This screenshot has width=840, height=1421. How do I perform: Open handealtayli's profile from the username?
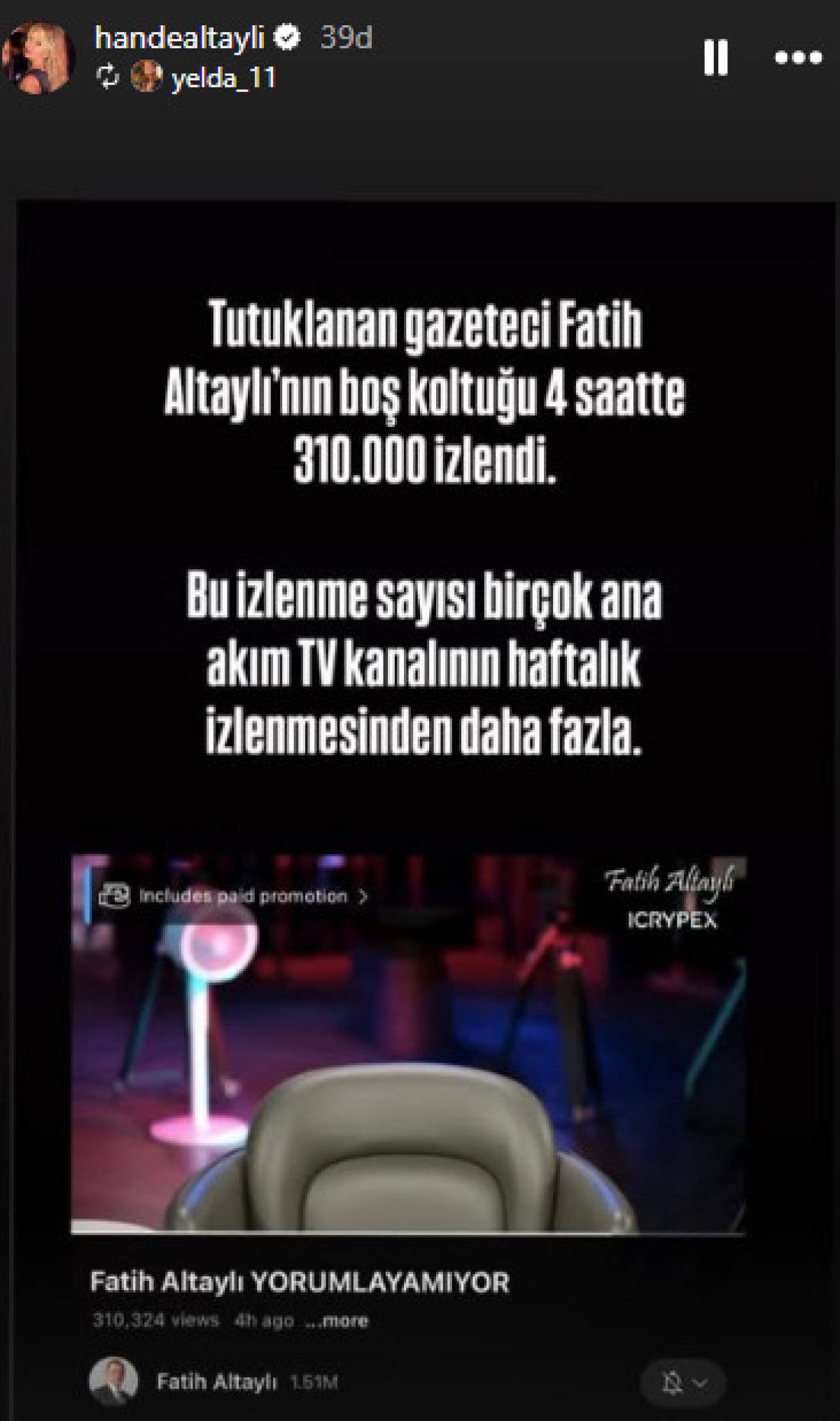(x=179, y=38)
